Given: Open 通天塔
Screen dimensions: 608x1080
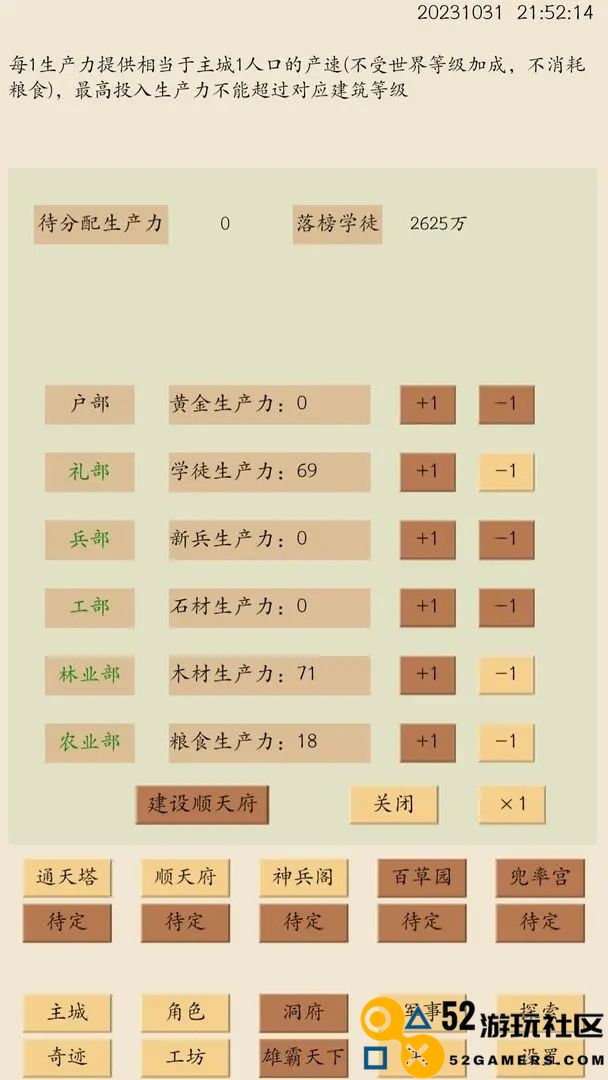Looking at the screenshot, I should tap(67, 878).
